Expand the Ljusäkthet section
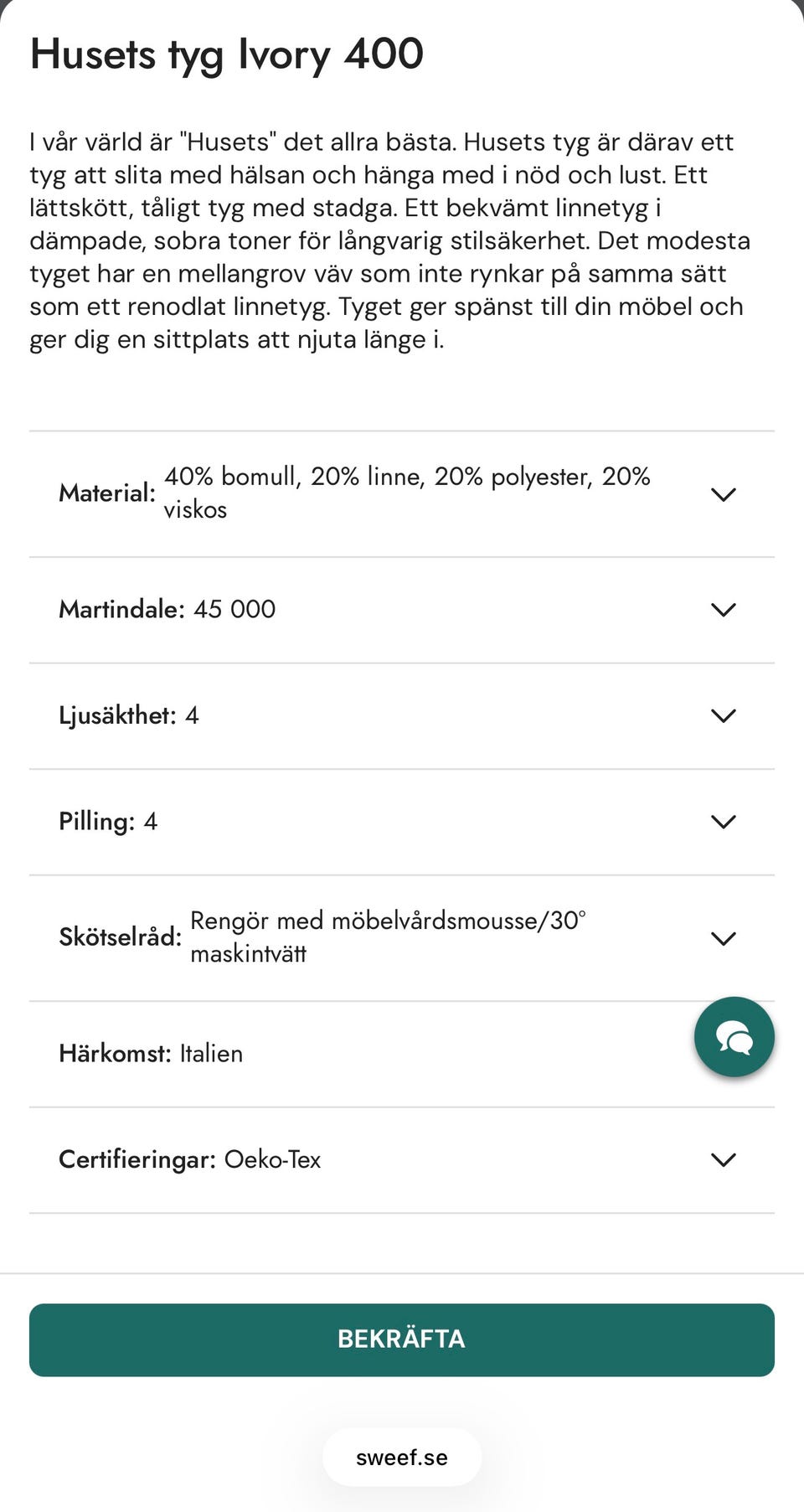Screen dimensions: 804x1512 (723, 715)
